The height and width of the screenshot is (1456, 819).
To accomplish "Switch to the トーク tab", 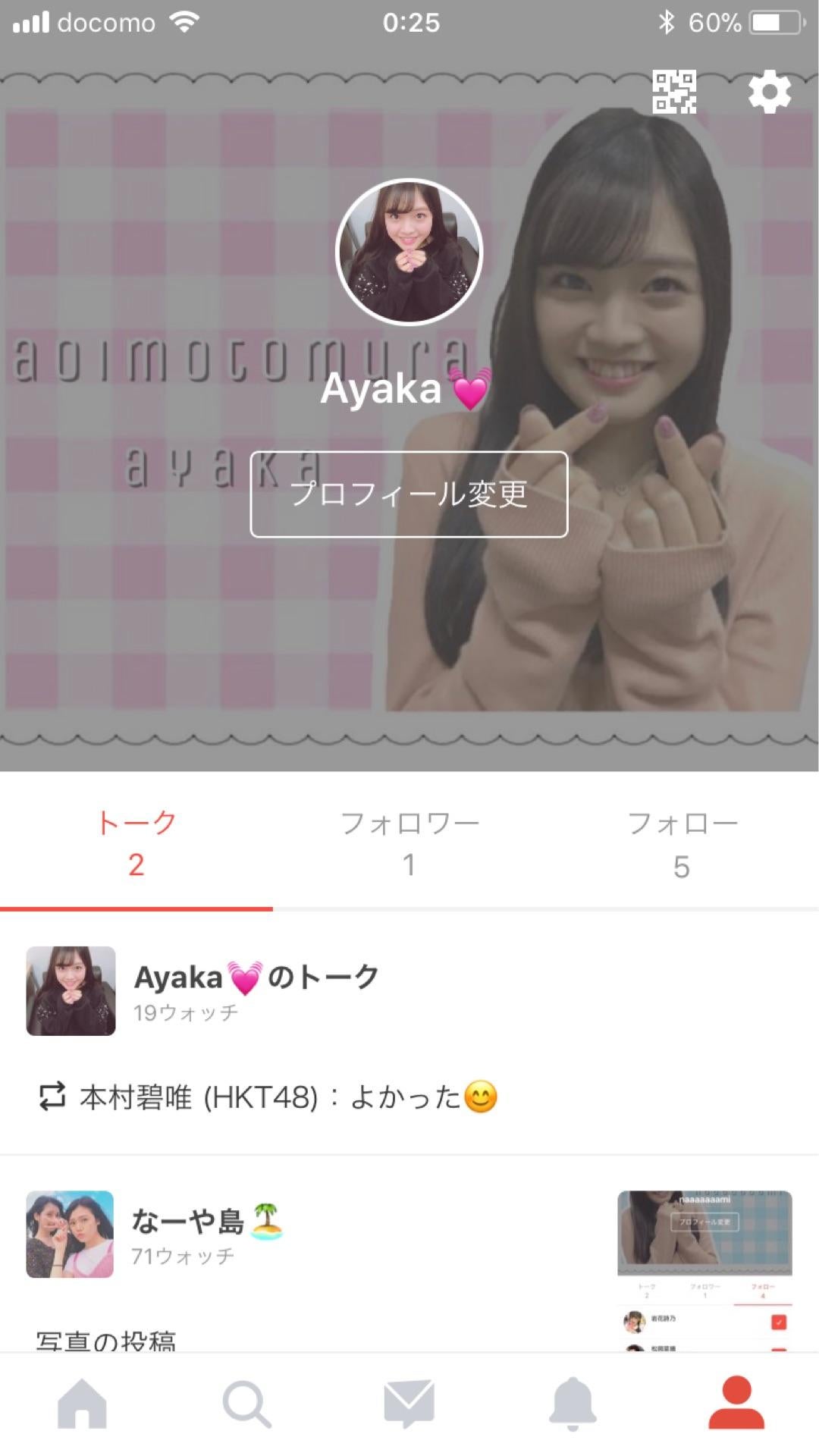I will click(136, 843).
